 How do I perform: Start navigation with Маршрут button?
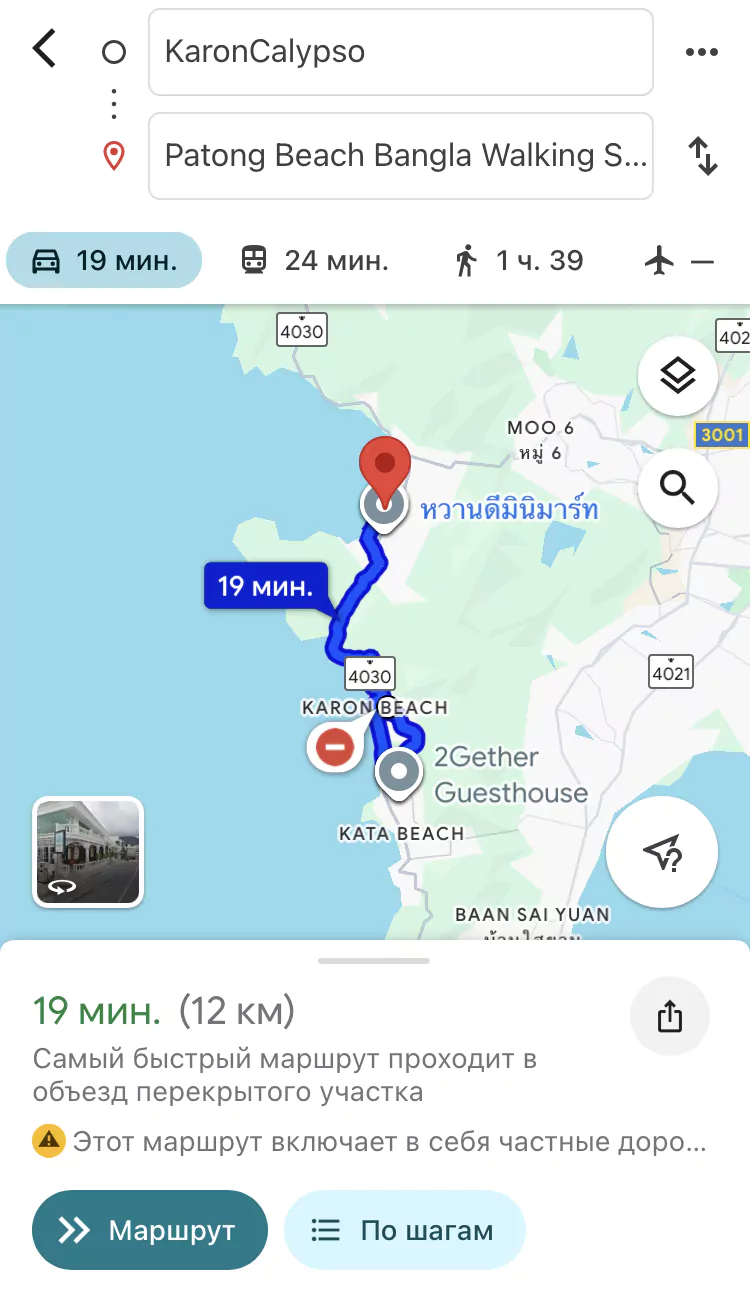click(150, 1229)
